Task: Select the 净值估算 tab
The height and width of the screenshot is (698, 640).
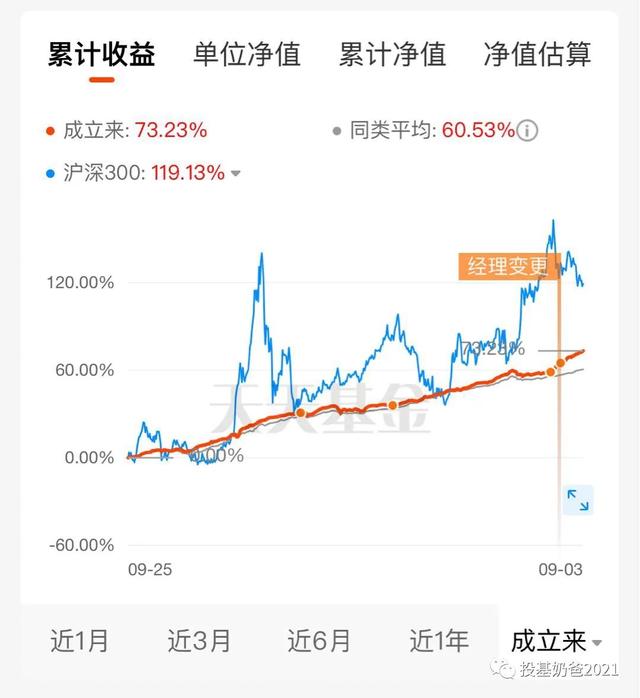Action: 537,54
